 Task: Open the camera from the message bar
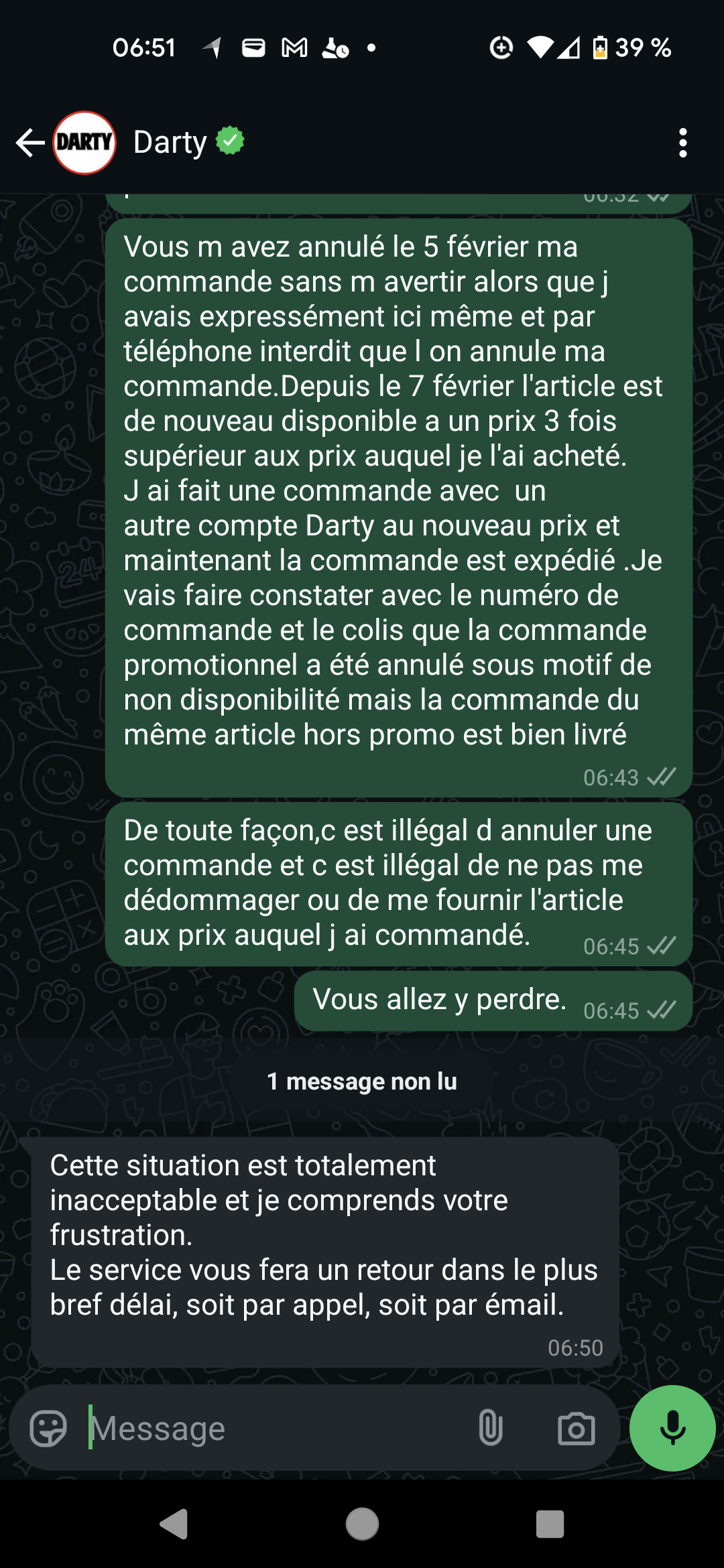point(577,1429)
